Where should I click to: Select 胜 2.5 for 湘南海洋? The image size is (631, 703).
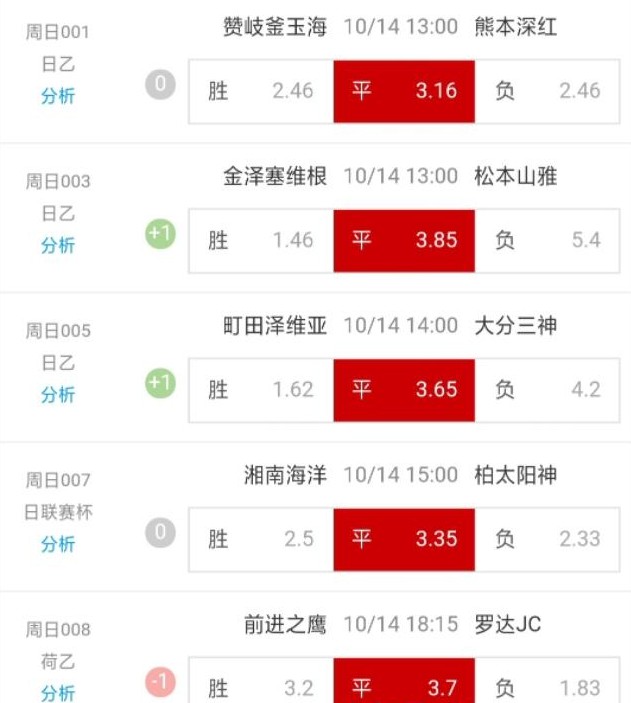pyautogui.click(x=261, y=538)
